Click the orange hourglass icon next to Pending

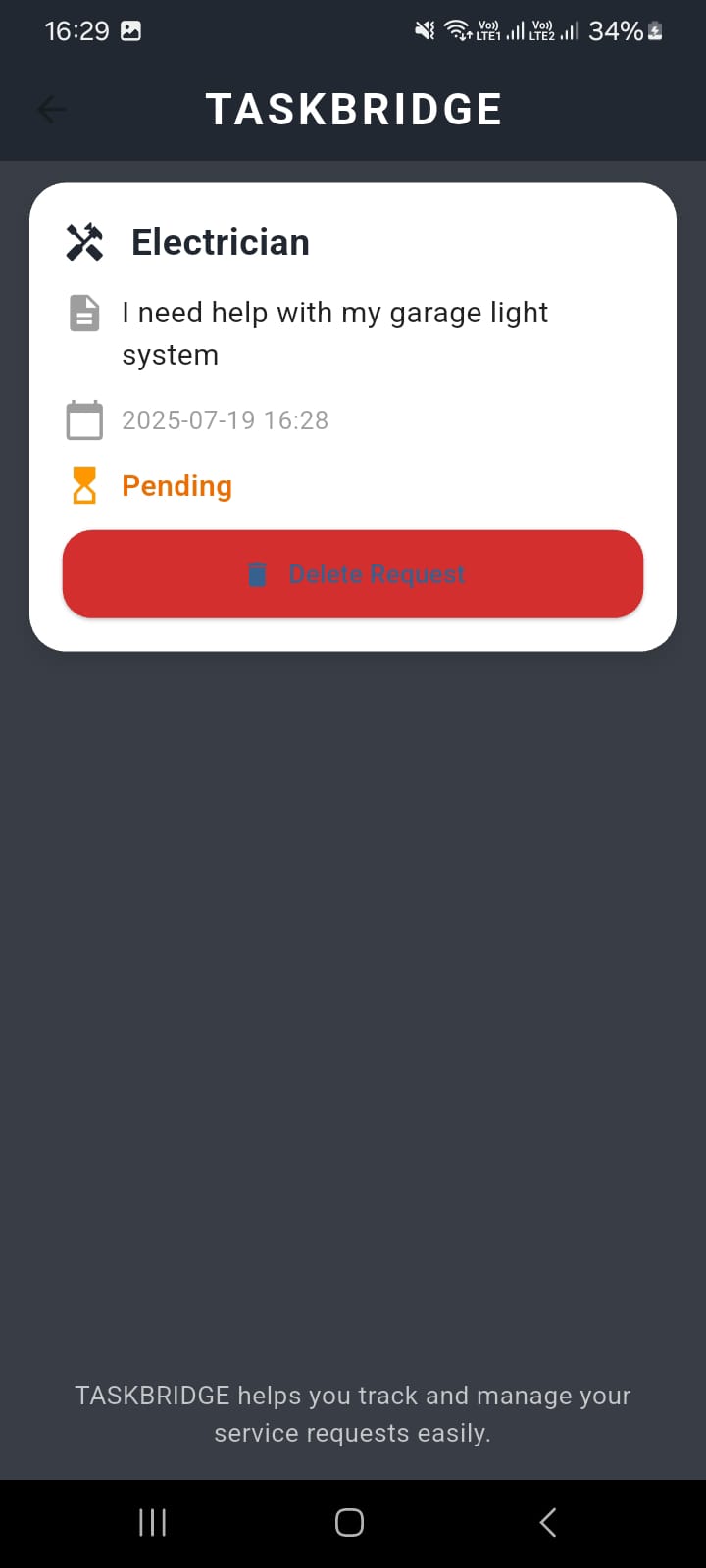pos(84,484)
